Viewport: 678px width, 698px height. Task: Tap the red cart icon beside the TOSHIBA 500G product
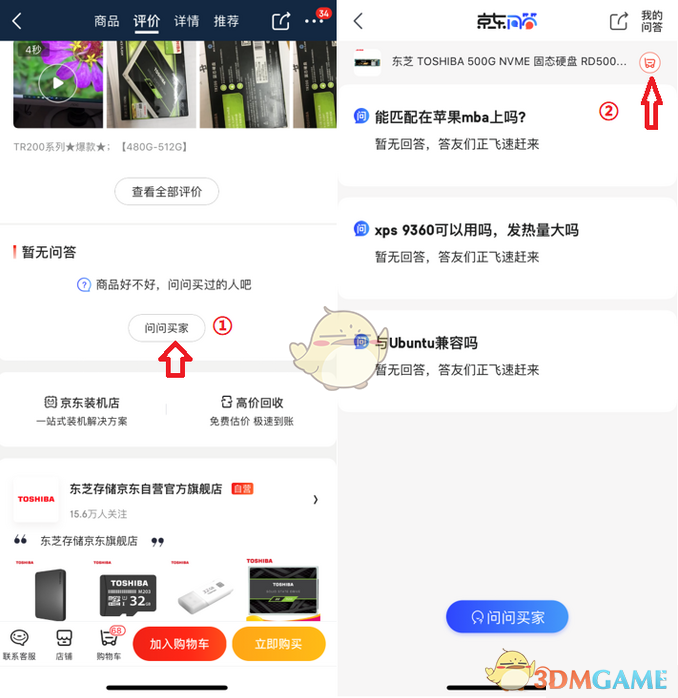click(x=650, y=62)
